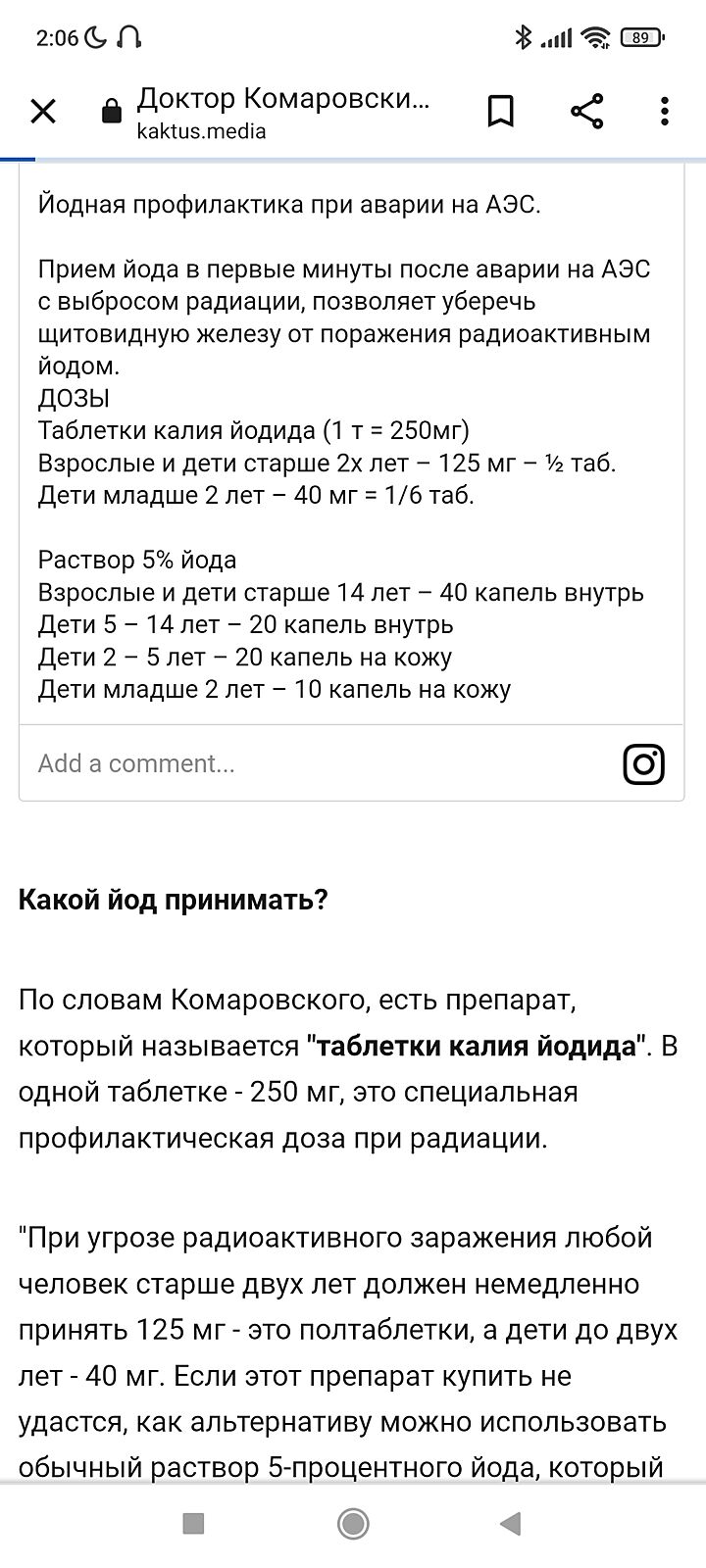Screen dimensions: 706x1568
Task: View site security lock info
Action: tap(112, 112)
